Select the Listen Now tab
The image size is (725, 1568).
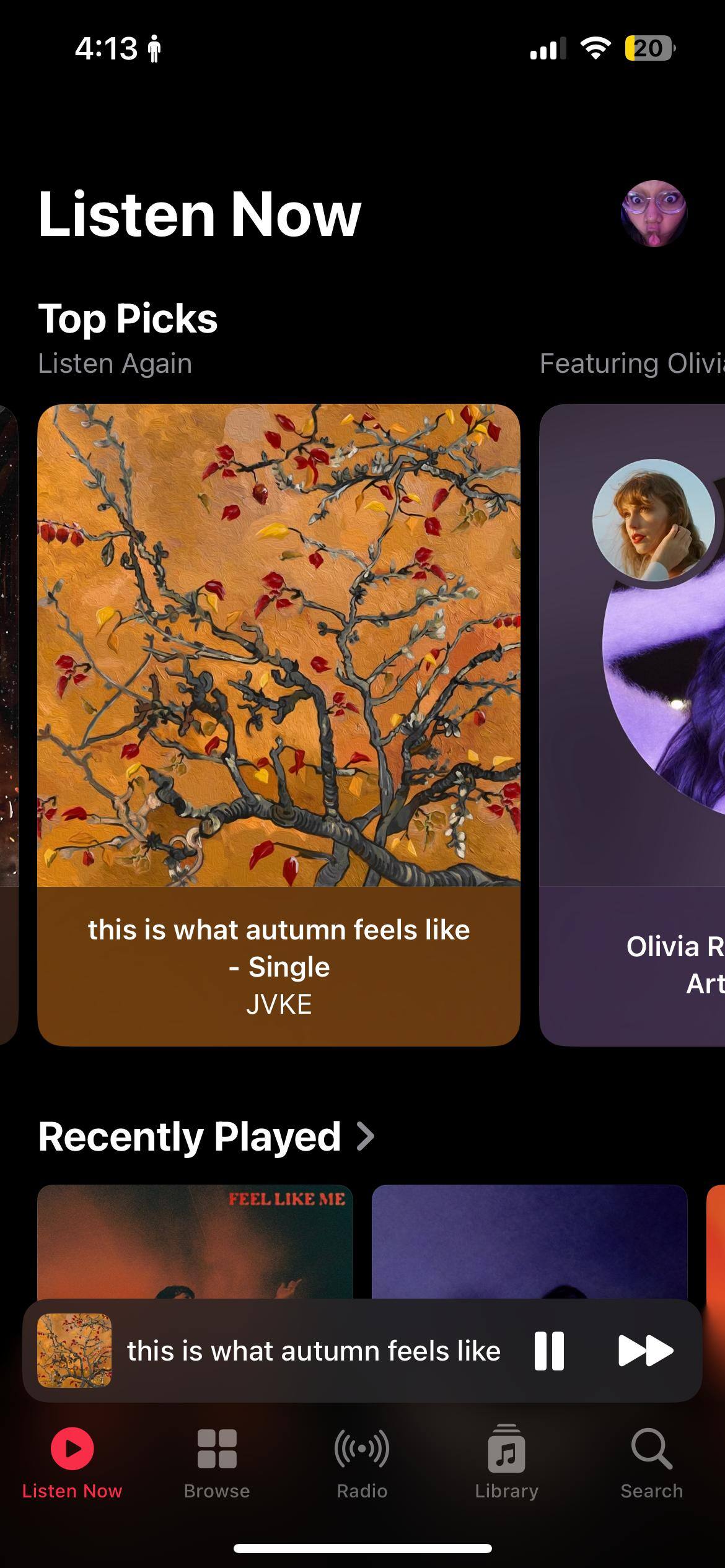pyautogui.click(x=72, y=1463)
